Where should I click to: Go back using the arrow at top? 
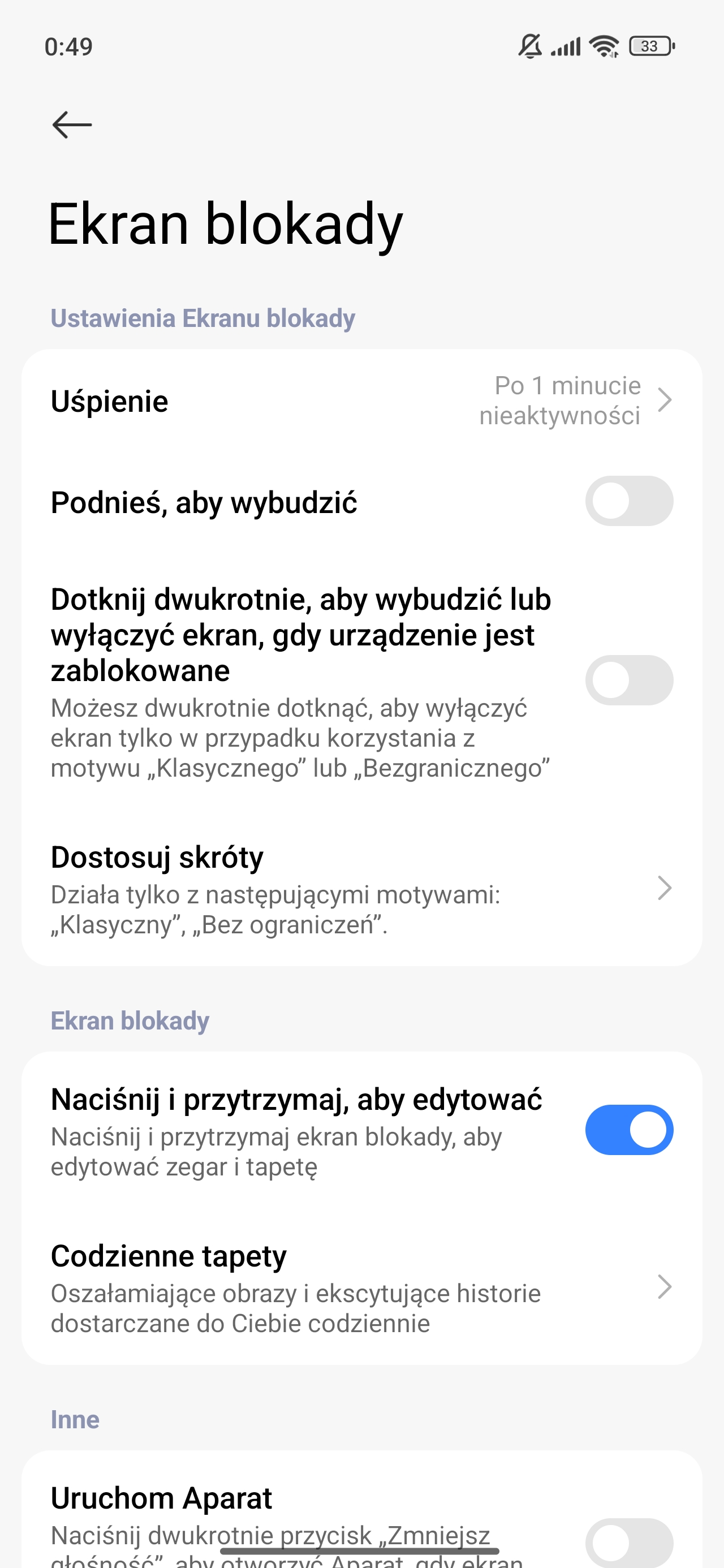coord(72,125)
